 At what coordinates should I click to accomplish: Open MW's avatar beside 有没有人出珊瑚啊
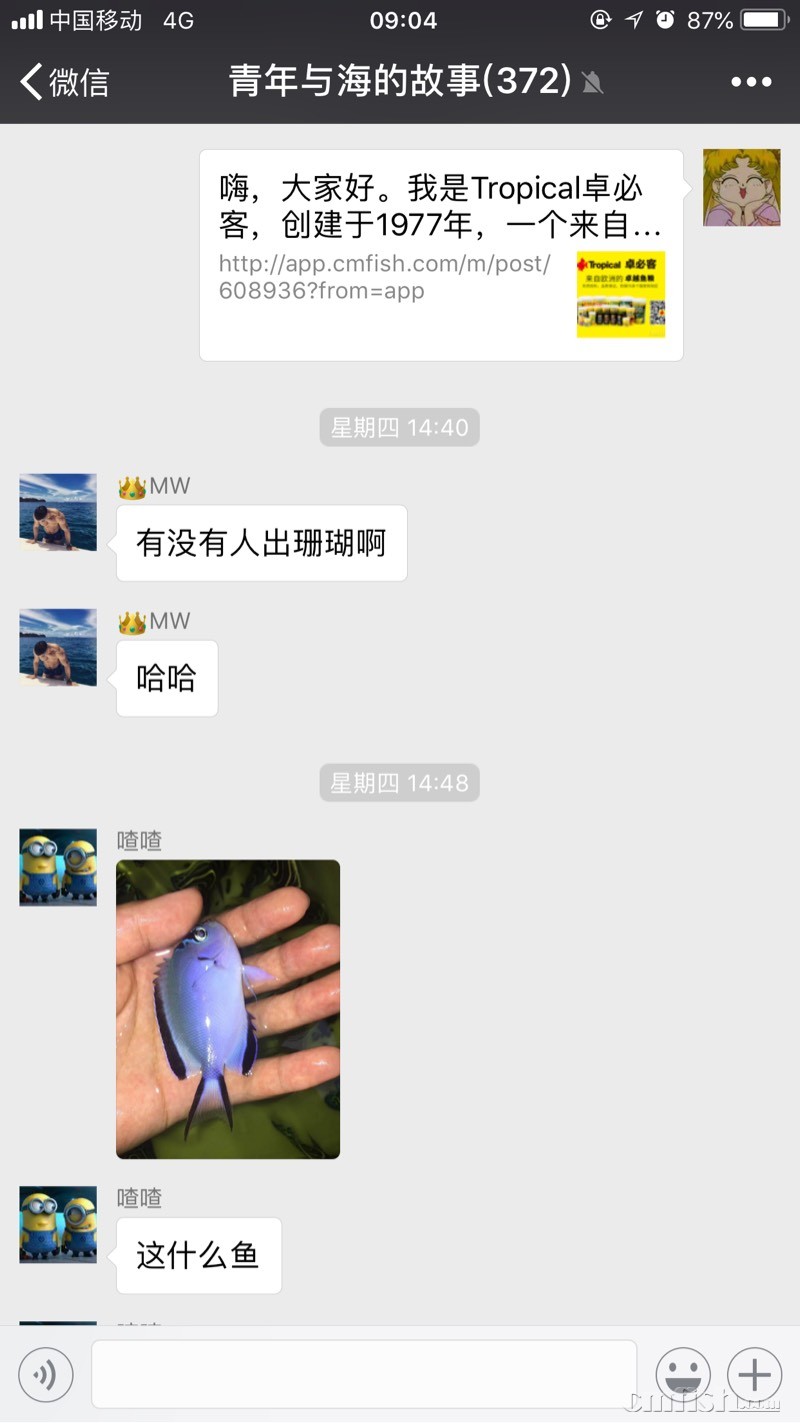[58, 512]
